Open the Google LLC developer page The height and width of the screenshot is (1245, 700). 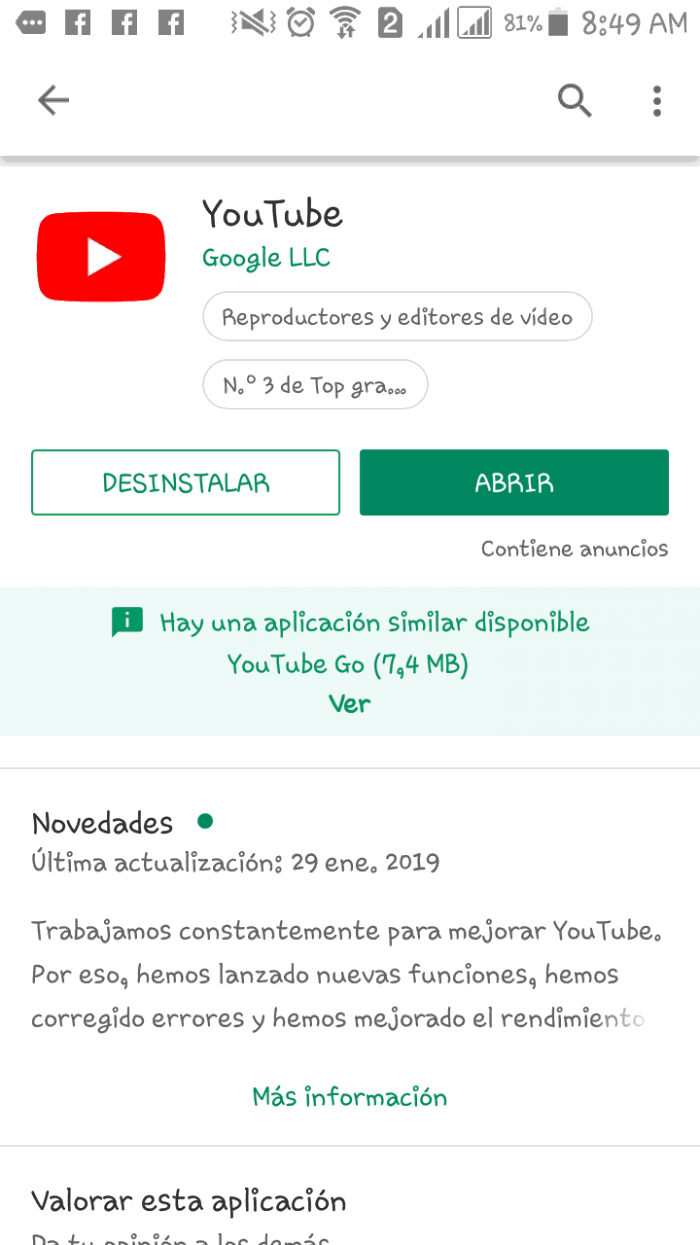coord(266,258)
